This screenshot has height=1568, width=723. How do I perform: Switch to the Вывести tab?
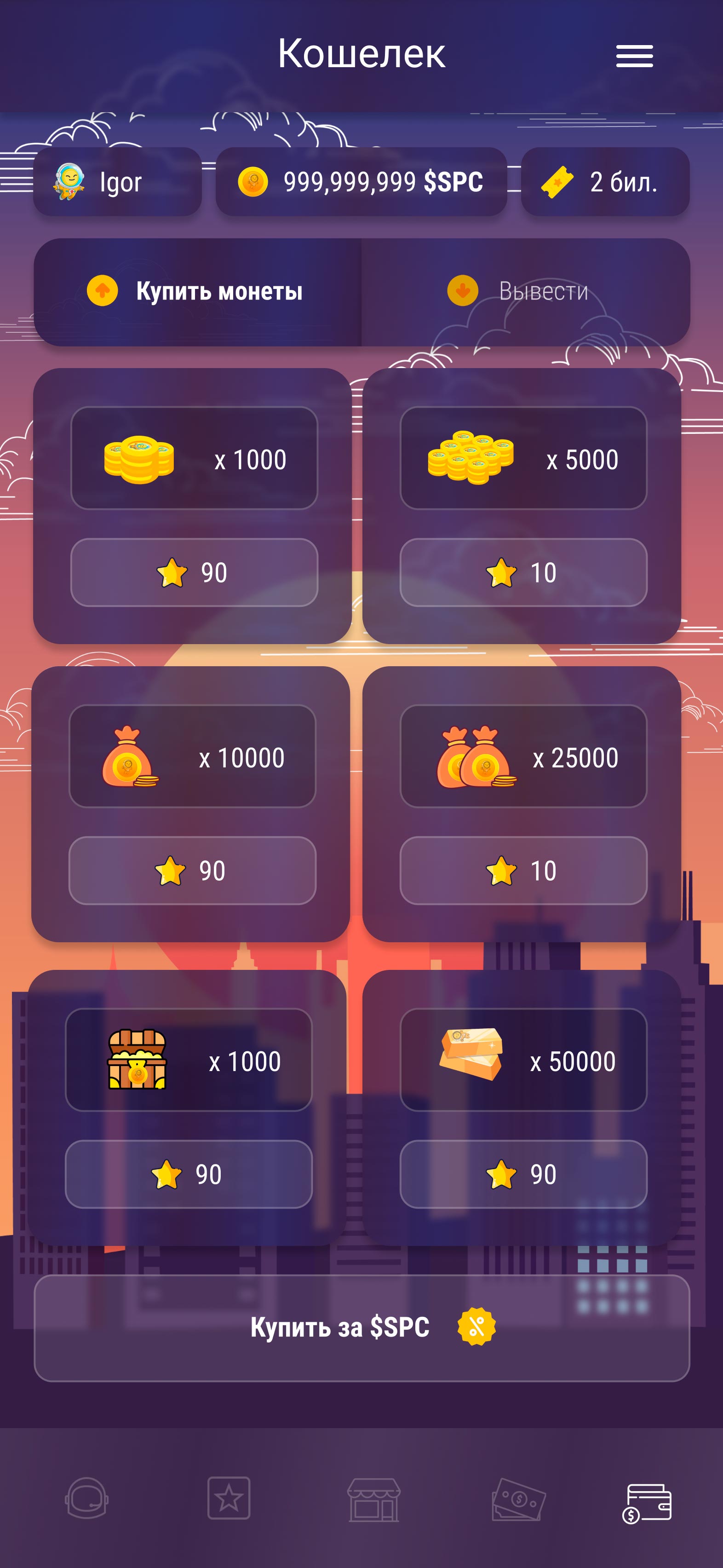[x=525, y=292]
